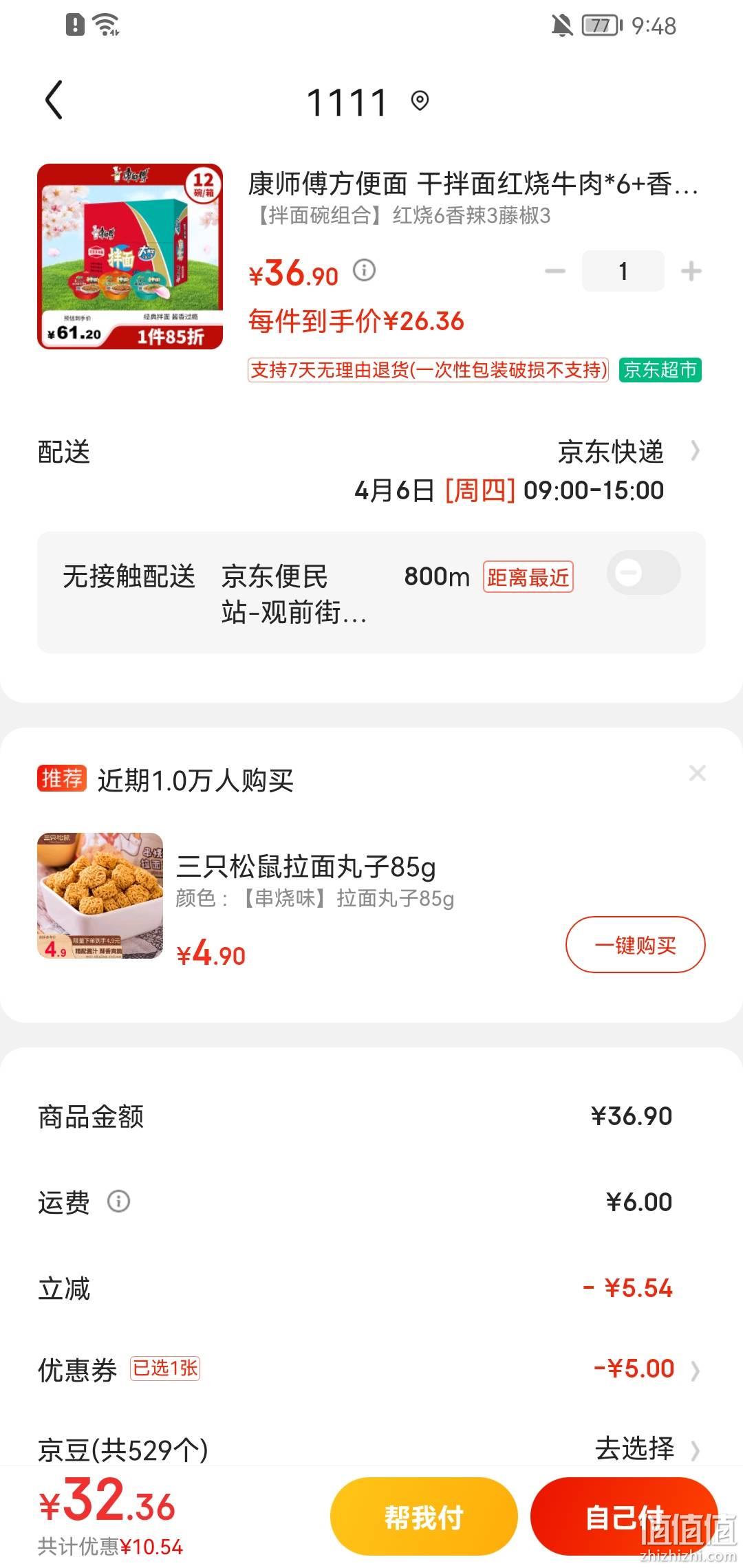Pay with the 自己付 button
This screenshot has width=743, height=1568.
tap(624, 1516)
